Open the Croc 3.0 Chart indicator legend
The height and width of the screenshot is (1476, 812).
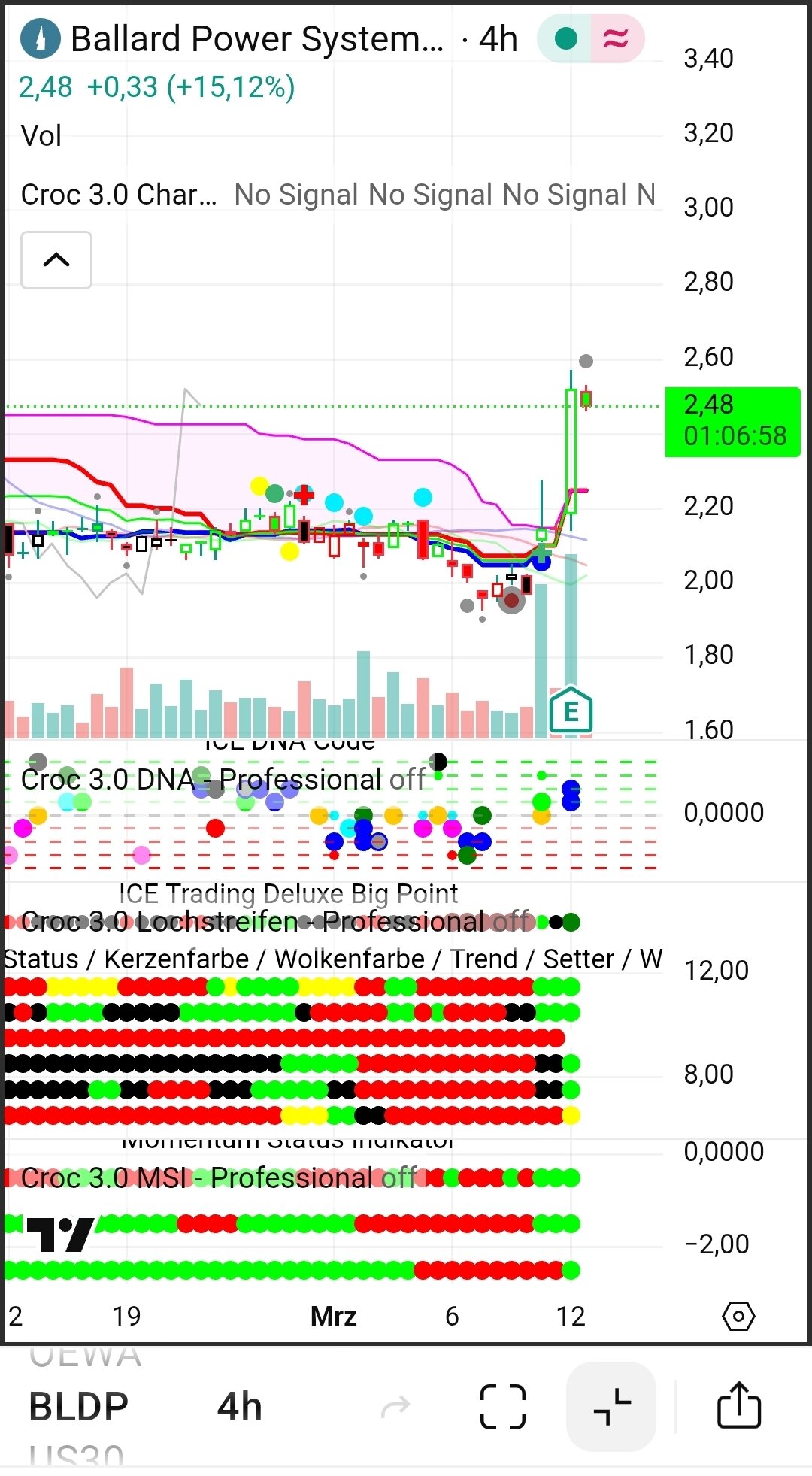pos(118,195)
